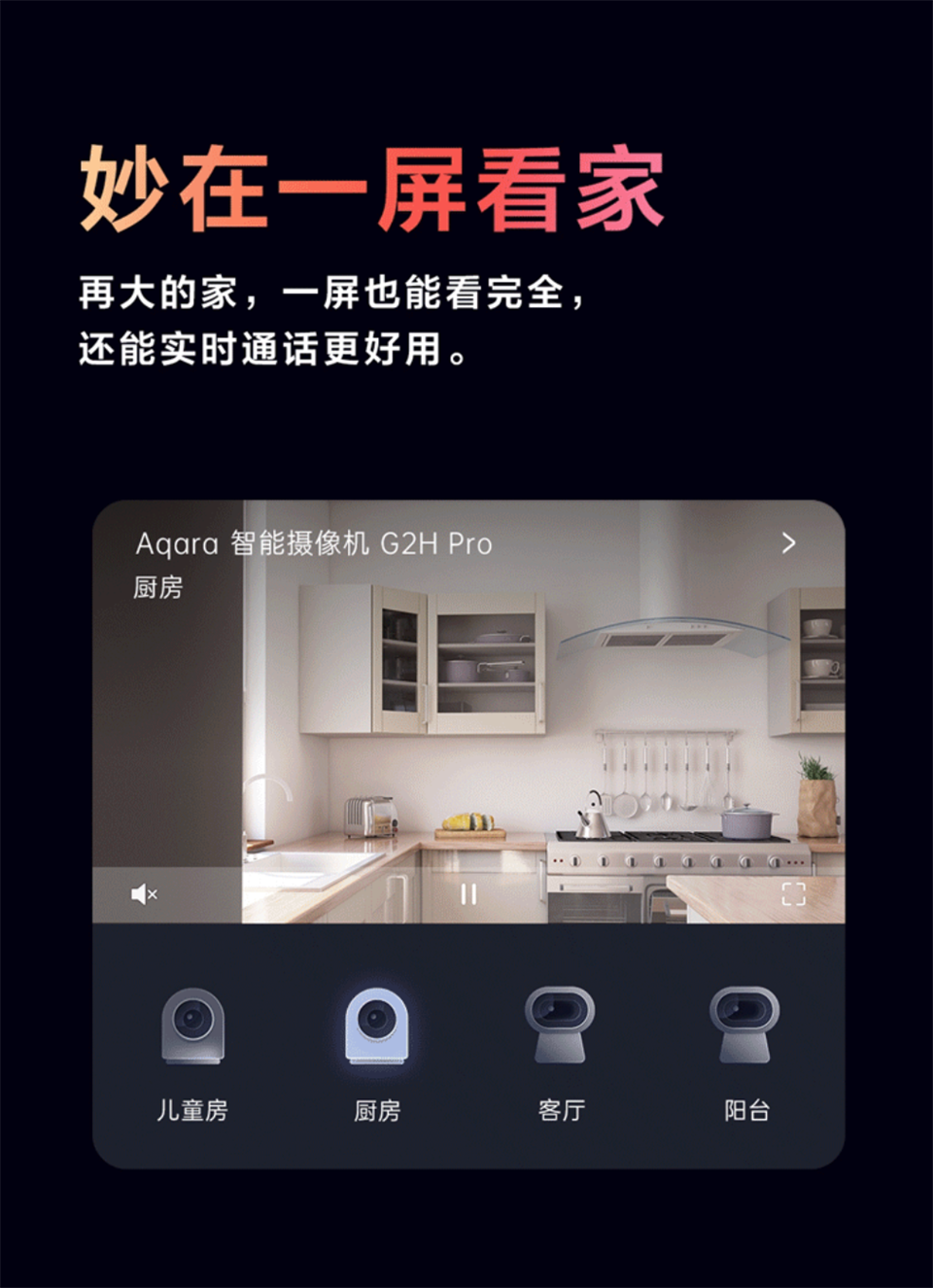
Task: Click the highlighted kitchen camera device icon
Action: click(379, 1026)
